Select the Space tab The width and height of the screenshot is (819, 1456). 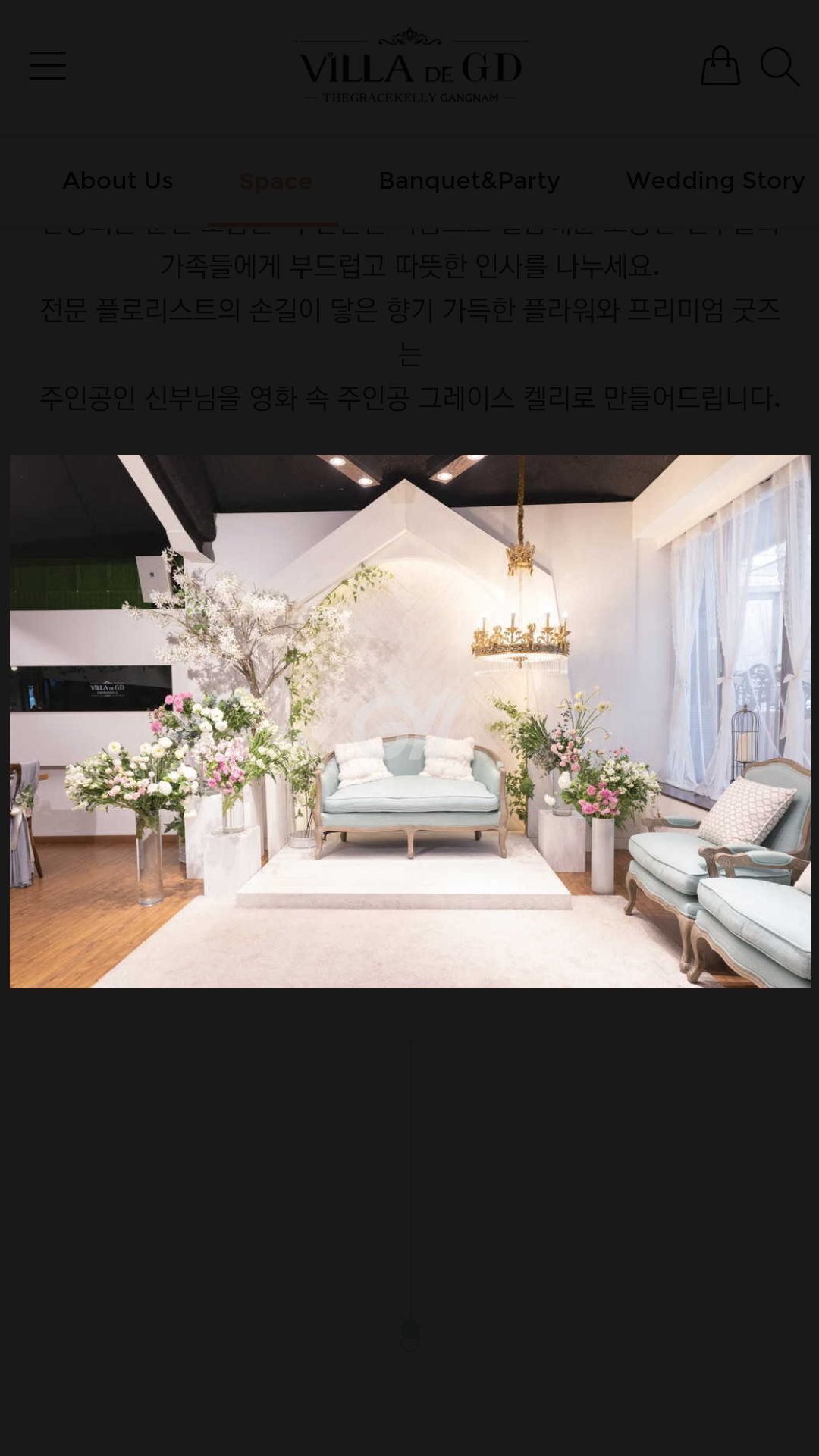(275, 182)
